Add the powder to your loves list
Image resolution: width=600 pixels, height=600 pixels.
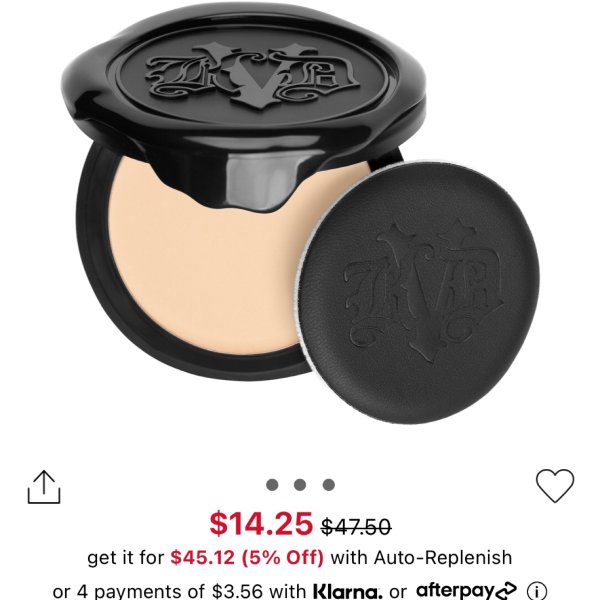555,485
